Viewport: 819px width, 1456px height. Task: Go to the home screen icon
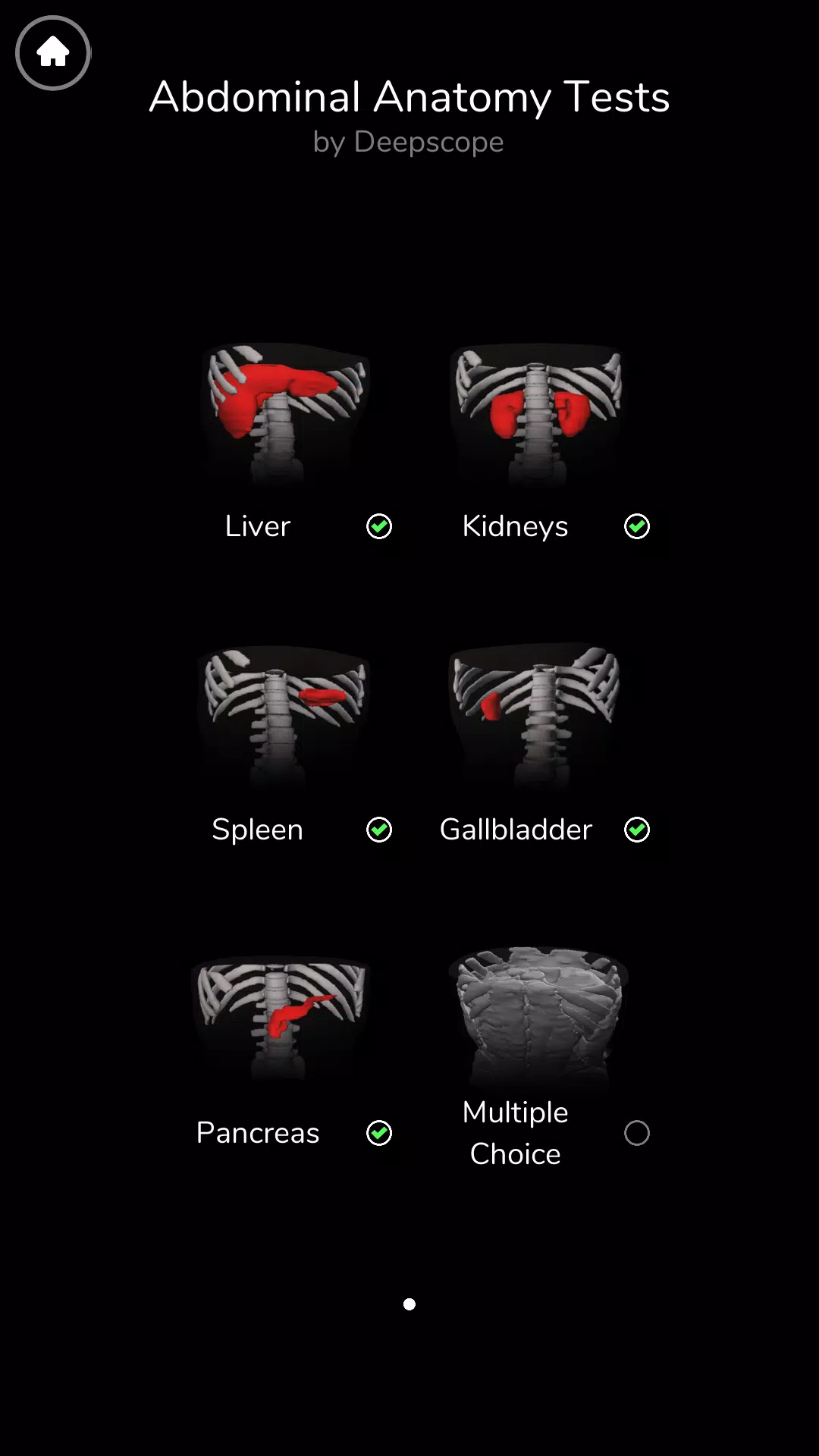click(53, 53)
